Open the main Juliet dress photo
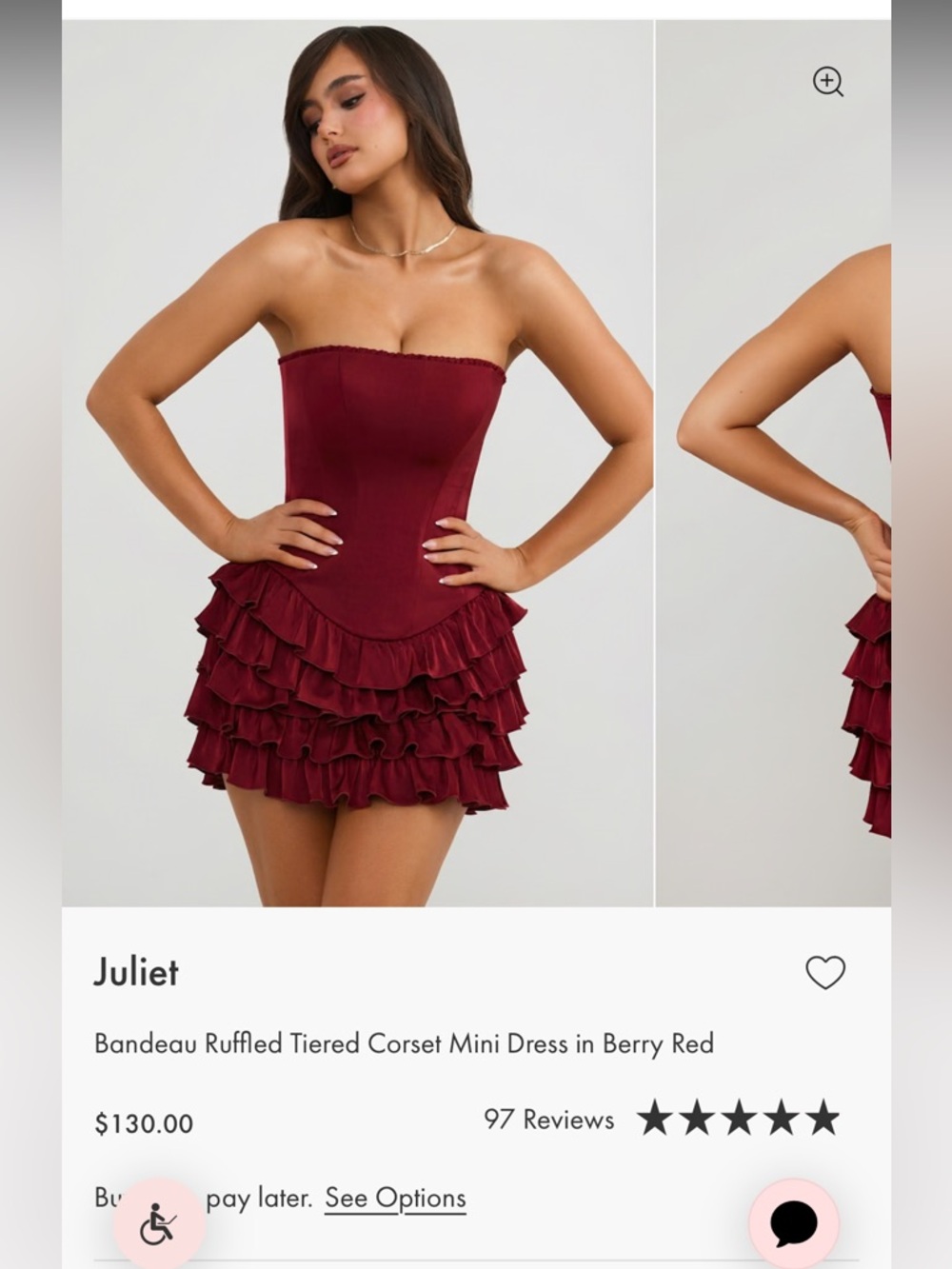Viewport: 952px width, 1269px height. (x=358, y=463)
